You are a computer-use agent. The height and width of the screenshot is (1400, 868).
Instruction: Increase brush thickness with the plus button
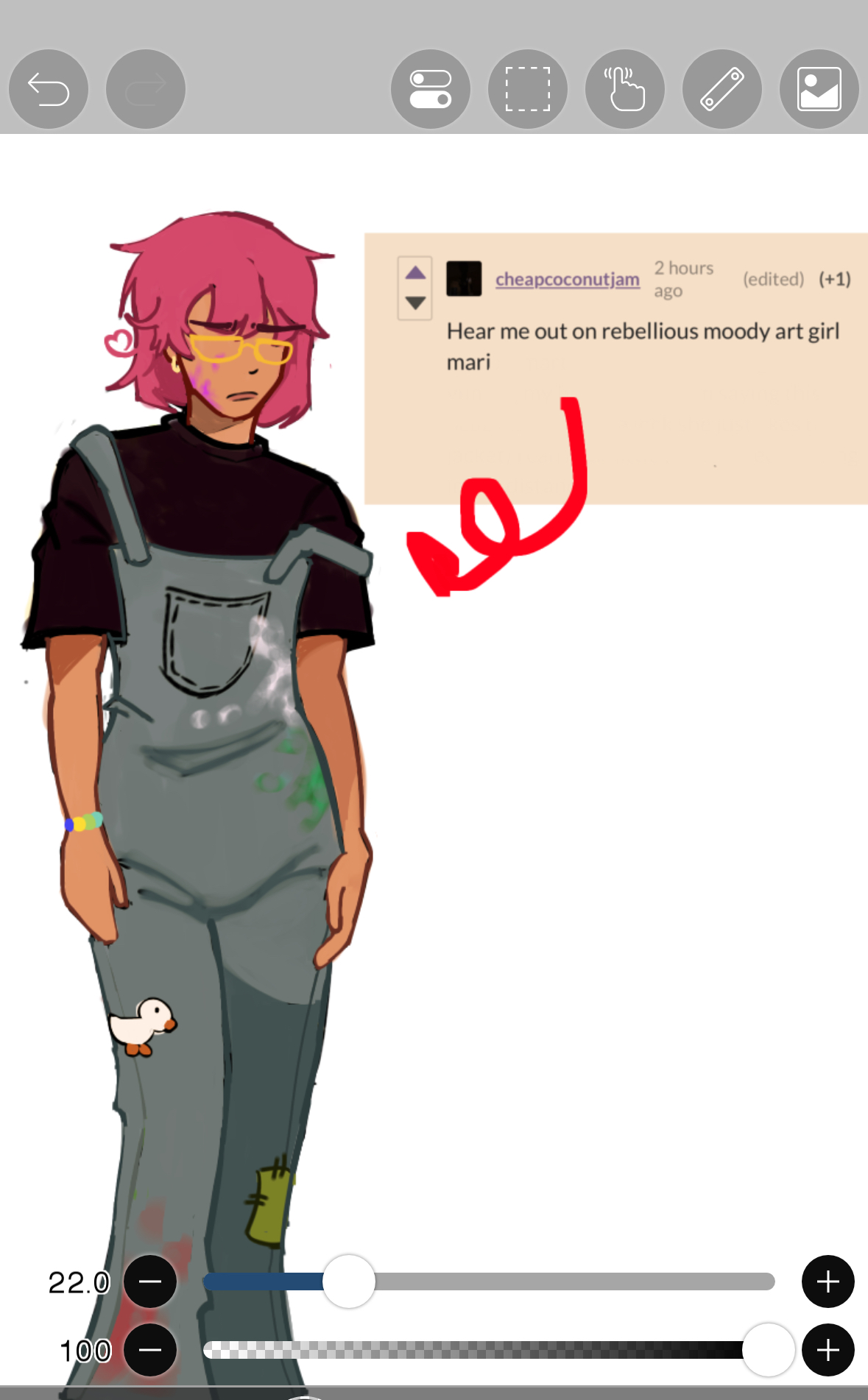tap(828, 1281)
